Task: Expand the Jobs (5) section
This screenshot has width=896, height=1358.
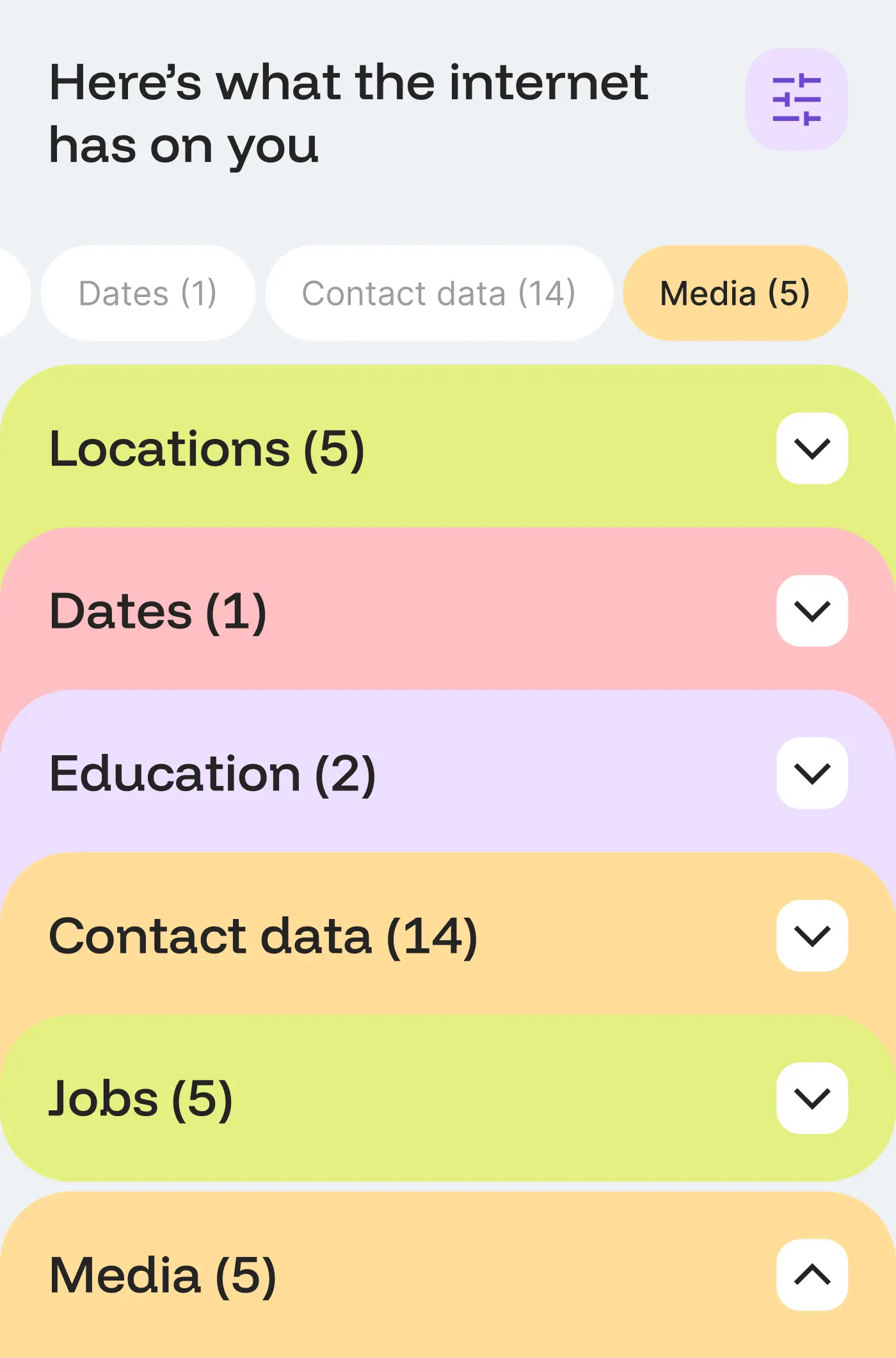Action: point(812,1098)
